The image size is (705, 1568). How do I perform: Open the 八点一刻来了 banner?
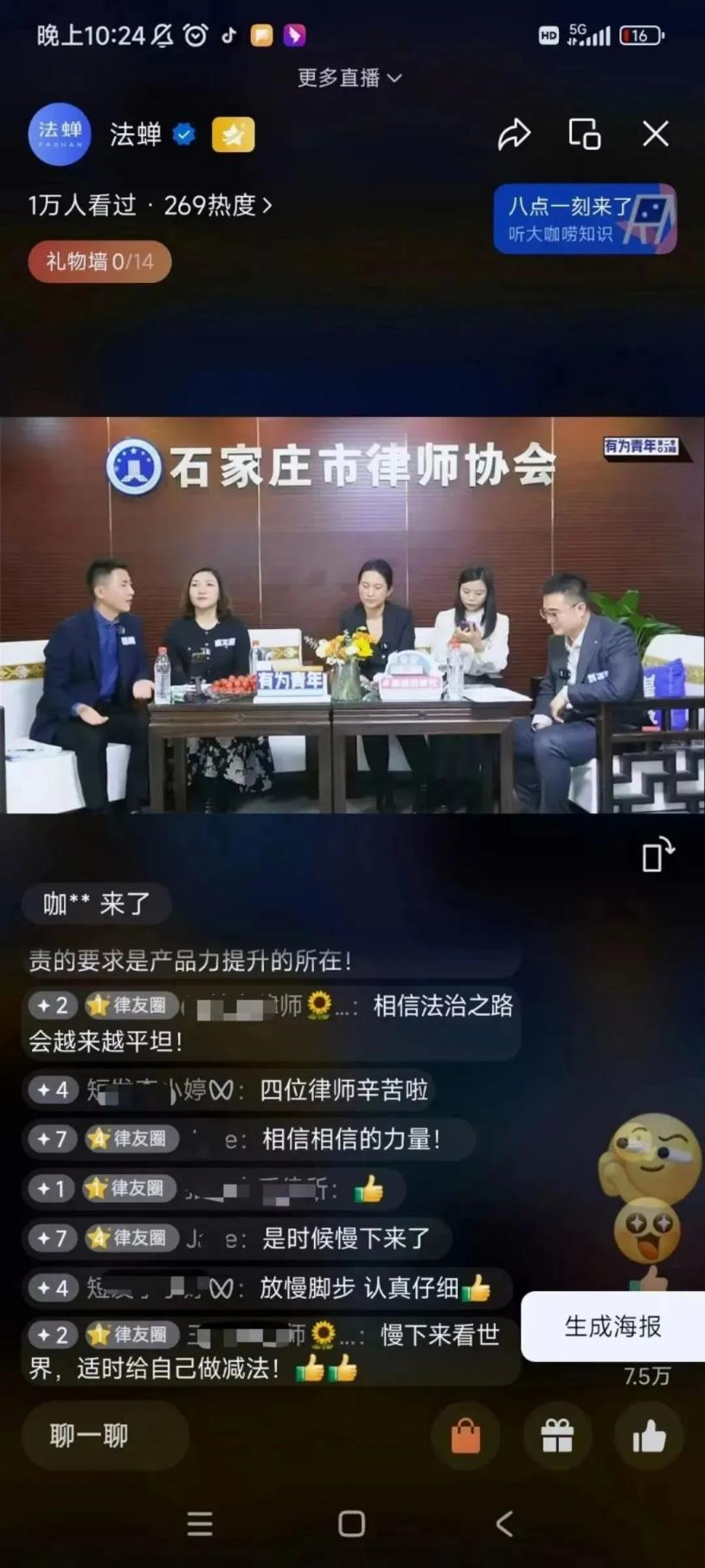tap(585, 219)
